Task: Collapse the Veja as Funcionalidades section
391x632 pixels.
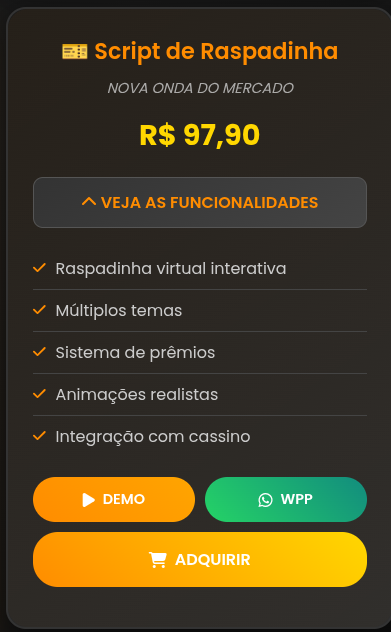Action: pos(200,202)
